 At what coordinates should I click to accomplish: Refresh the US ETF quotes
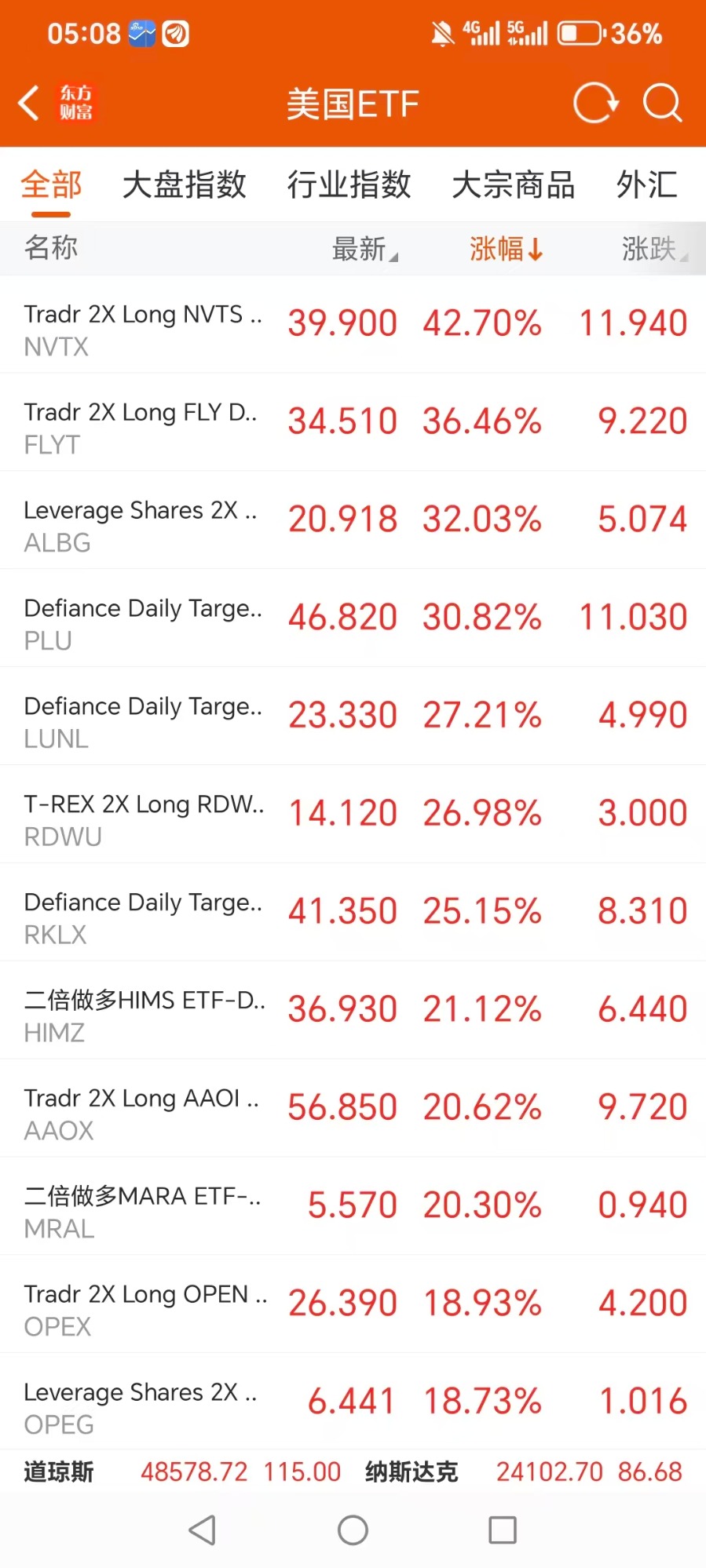[595, 104]
